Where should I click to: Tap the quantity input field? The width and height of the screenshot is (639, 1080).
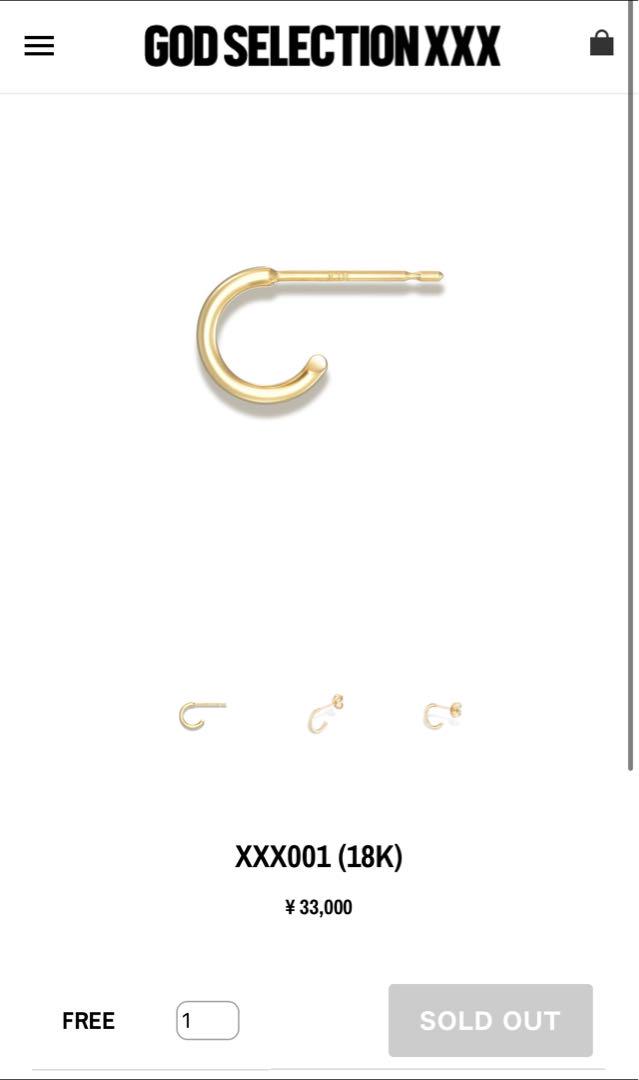[x=207, y=1020]
